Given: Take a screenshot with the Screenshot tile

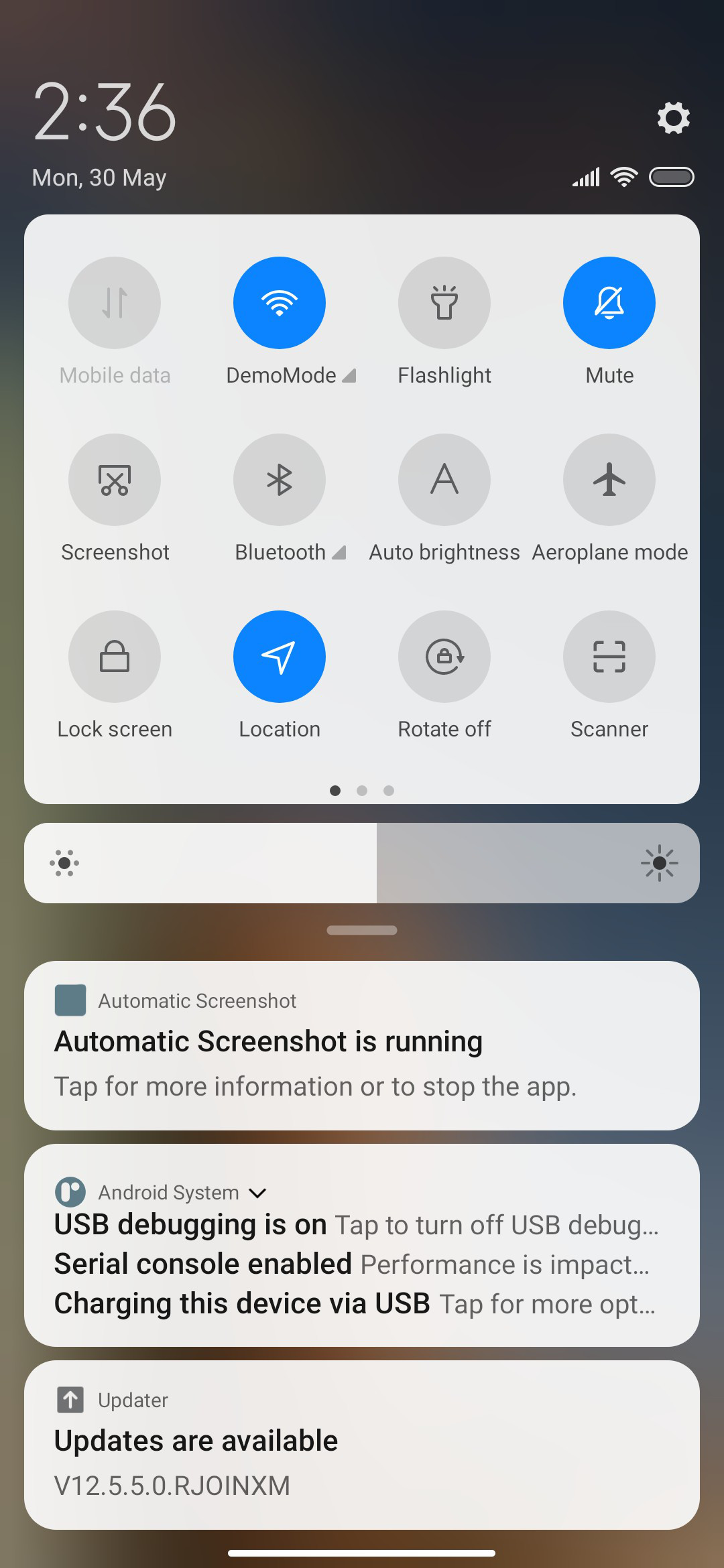Looking at the screenshot, I should [115, 480].
